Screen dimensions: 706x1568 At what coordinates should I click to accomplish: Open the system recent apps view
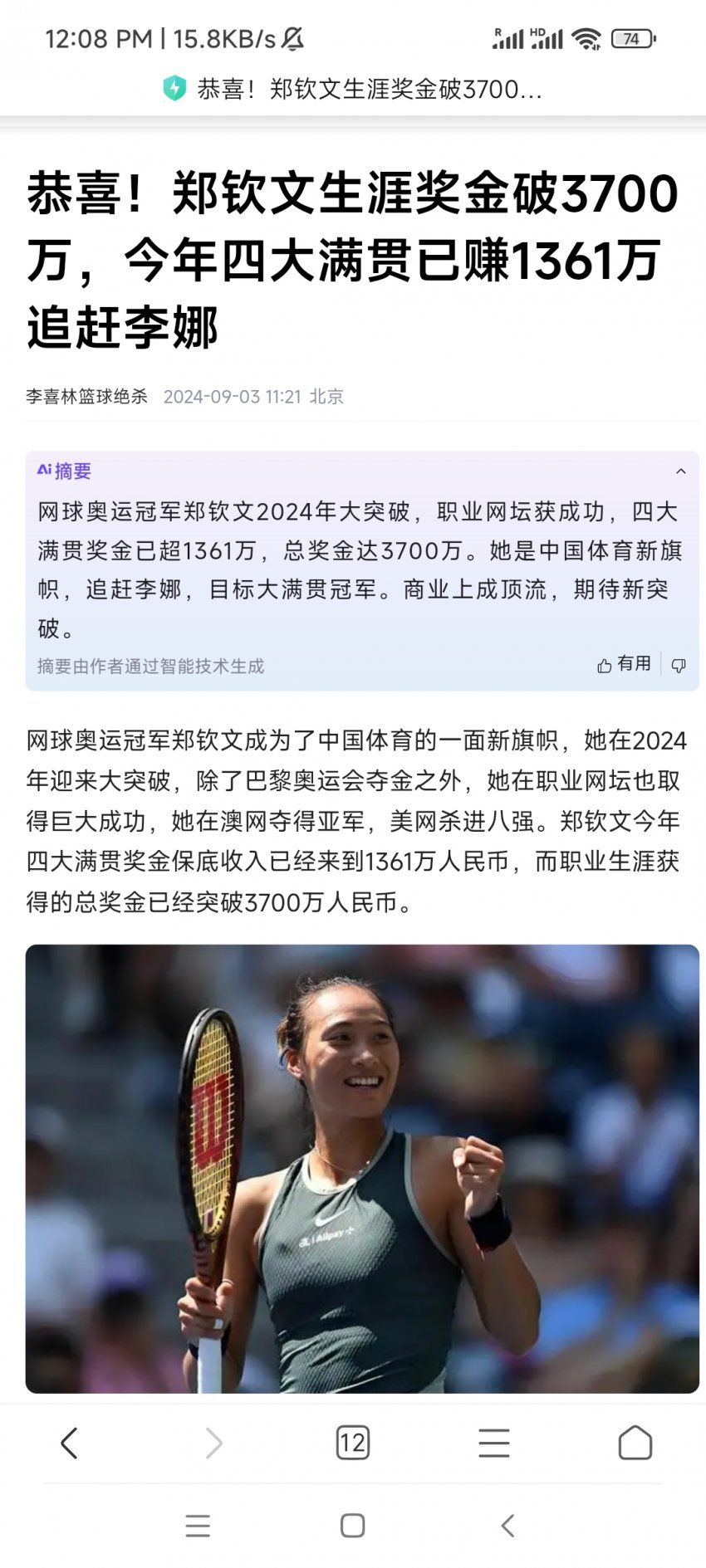[198, 1526]
